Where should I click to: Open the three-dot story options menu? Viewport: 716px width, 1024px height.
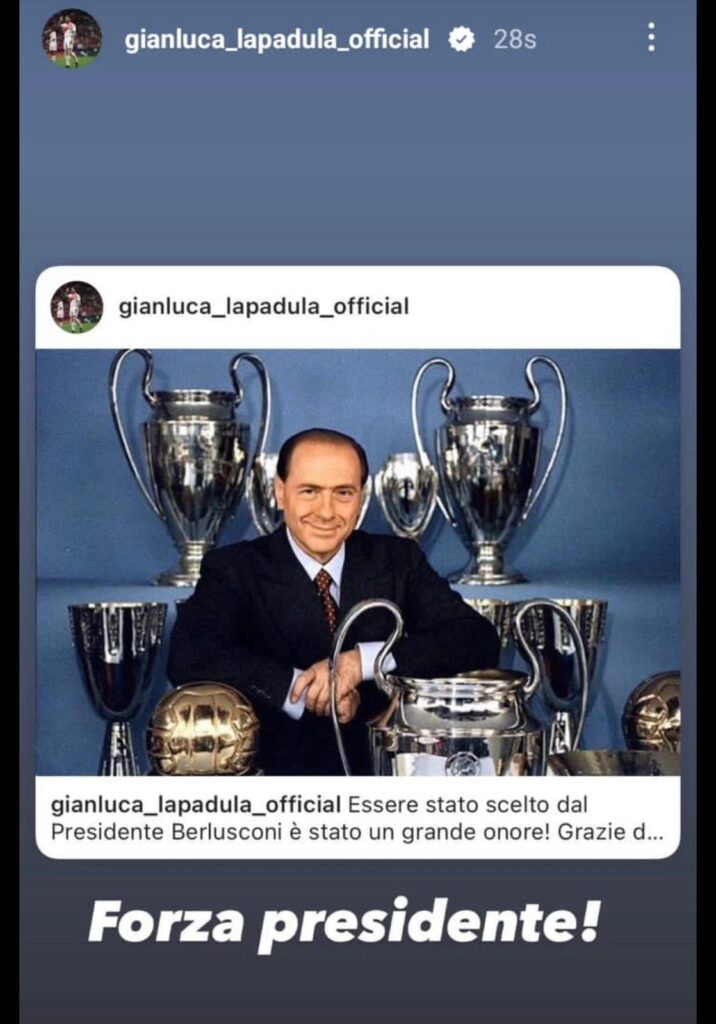click(x=651, y=38)
